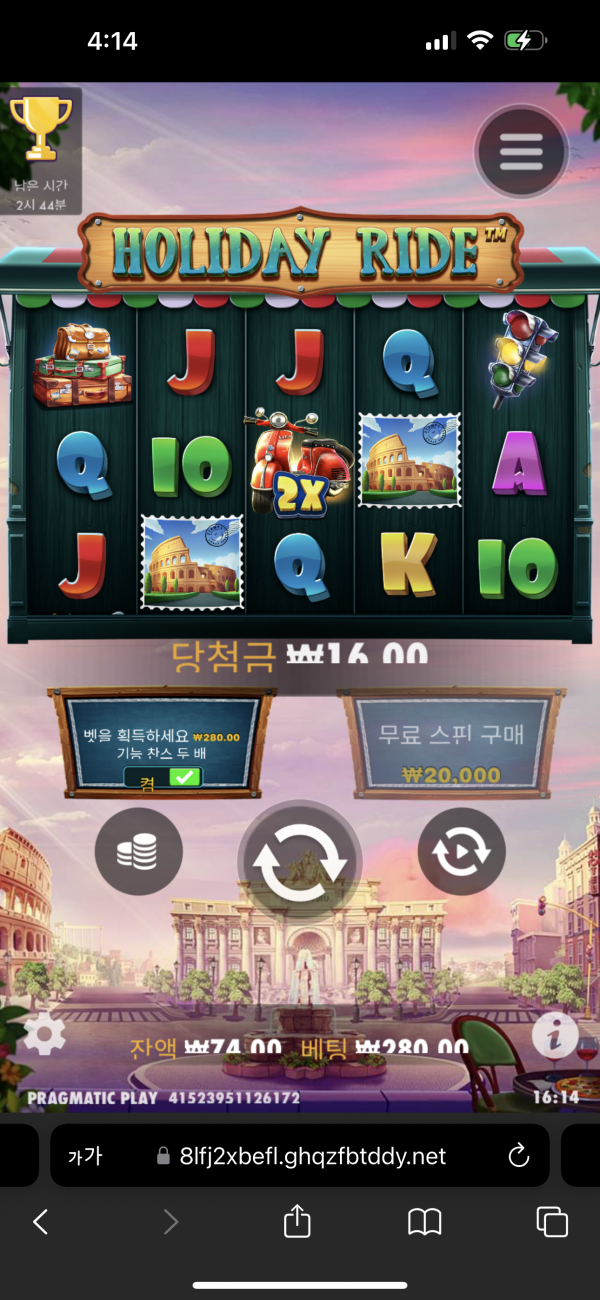Open Safari text size options
The image size is (600, 1300).
pyautogui.click(x=85, y=1156)
